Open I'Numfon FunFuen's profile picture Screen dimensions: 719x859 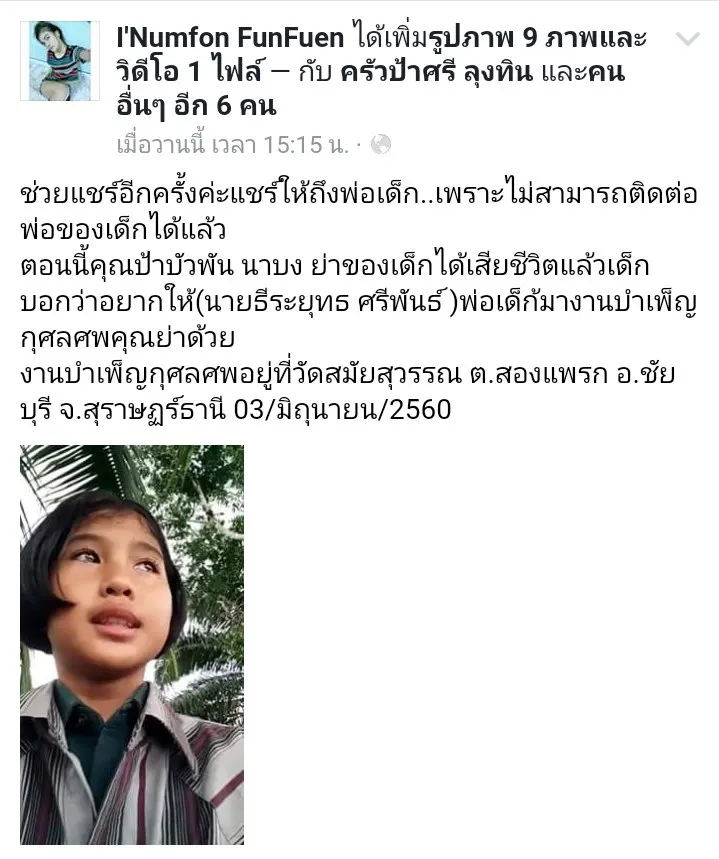coord(55,61)
